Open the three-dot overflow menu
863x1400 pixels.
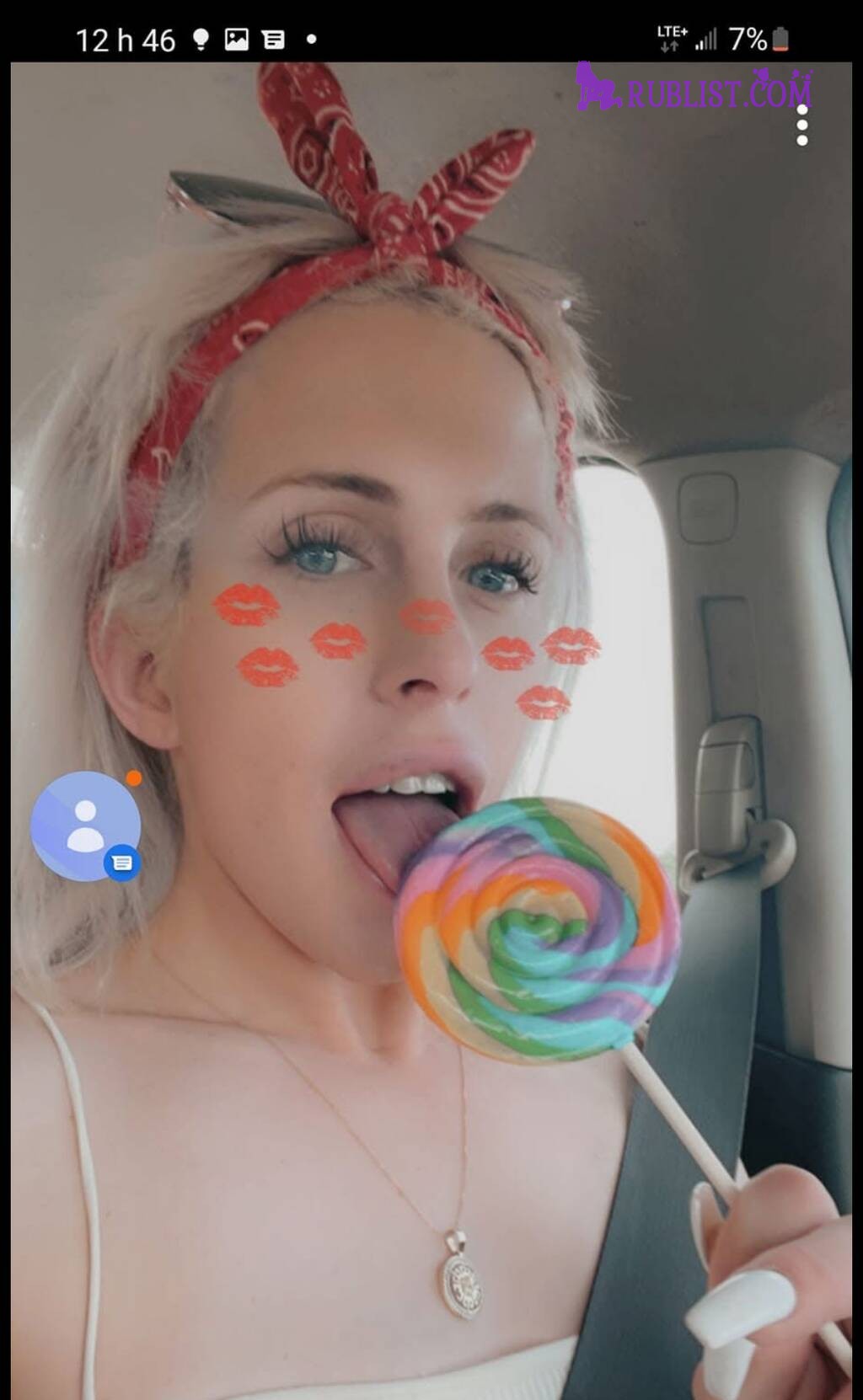[x=801, y=126]
